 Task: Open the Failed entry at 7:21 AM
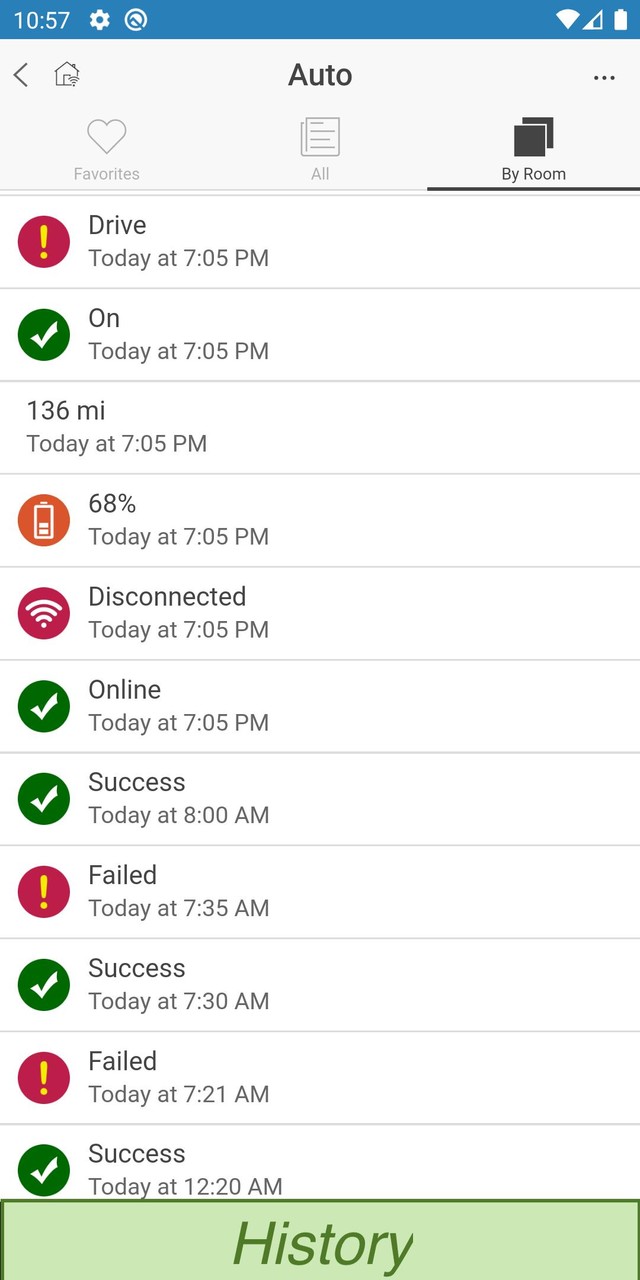click(320, 1078)
